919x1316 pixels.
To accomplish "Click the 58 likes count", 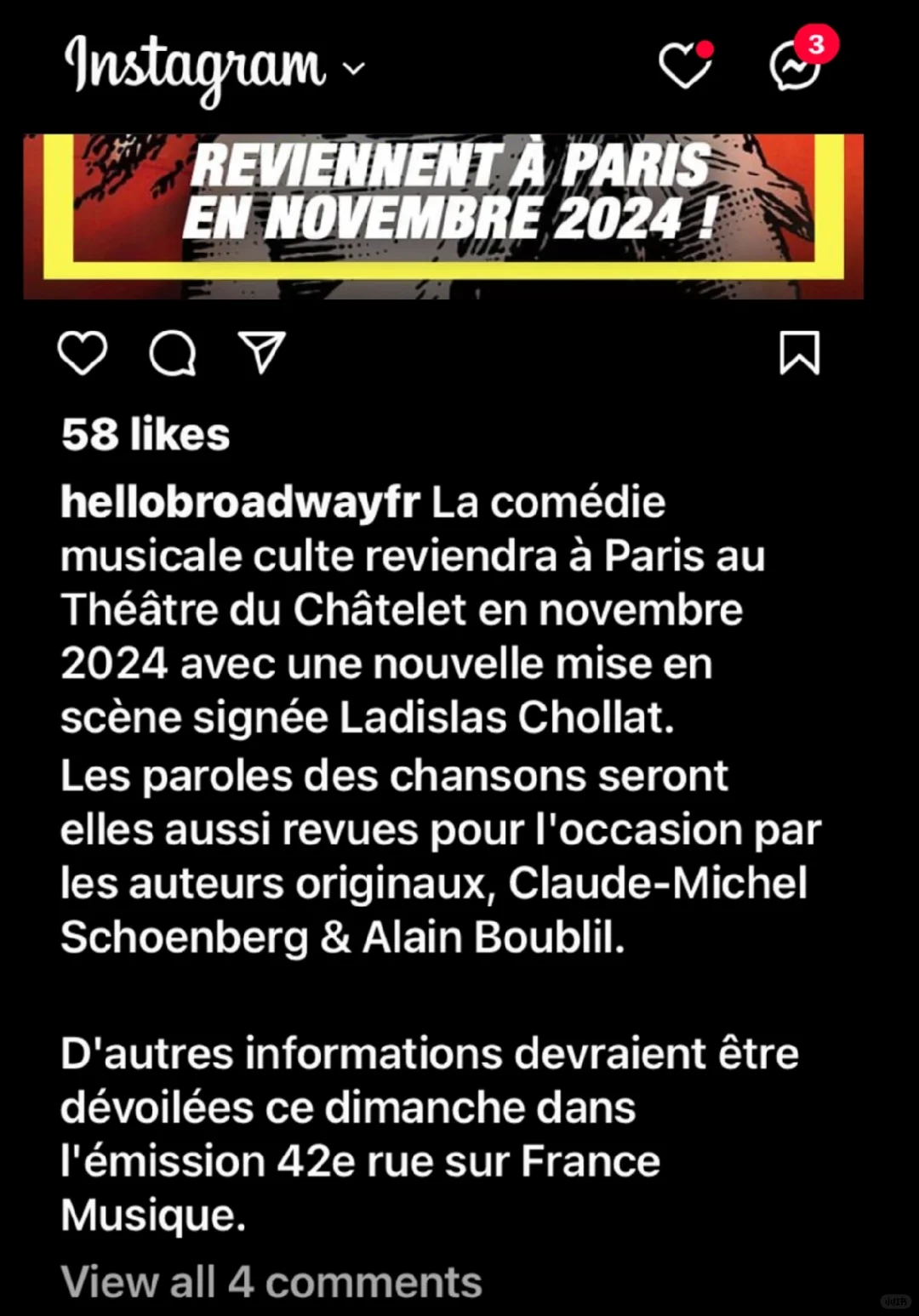I will (144, 434).
